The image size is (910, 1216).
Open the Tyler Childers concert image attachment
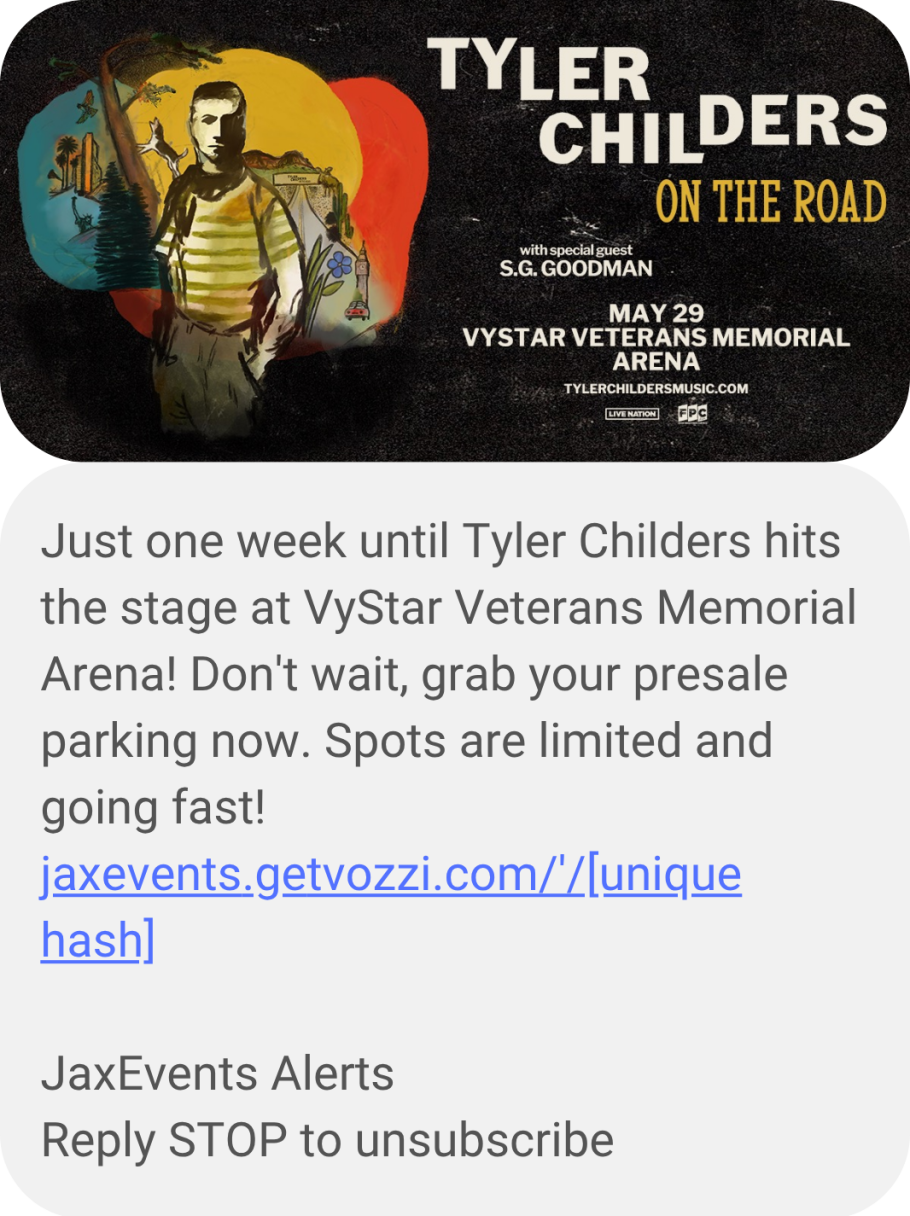click(455, 230)
